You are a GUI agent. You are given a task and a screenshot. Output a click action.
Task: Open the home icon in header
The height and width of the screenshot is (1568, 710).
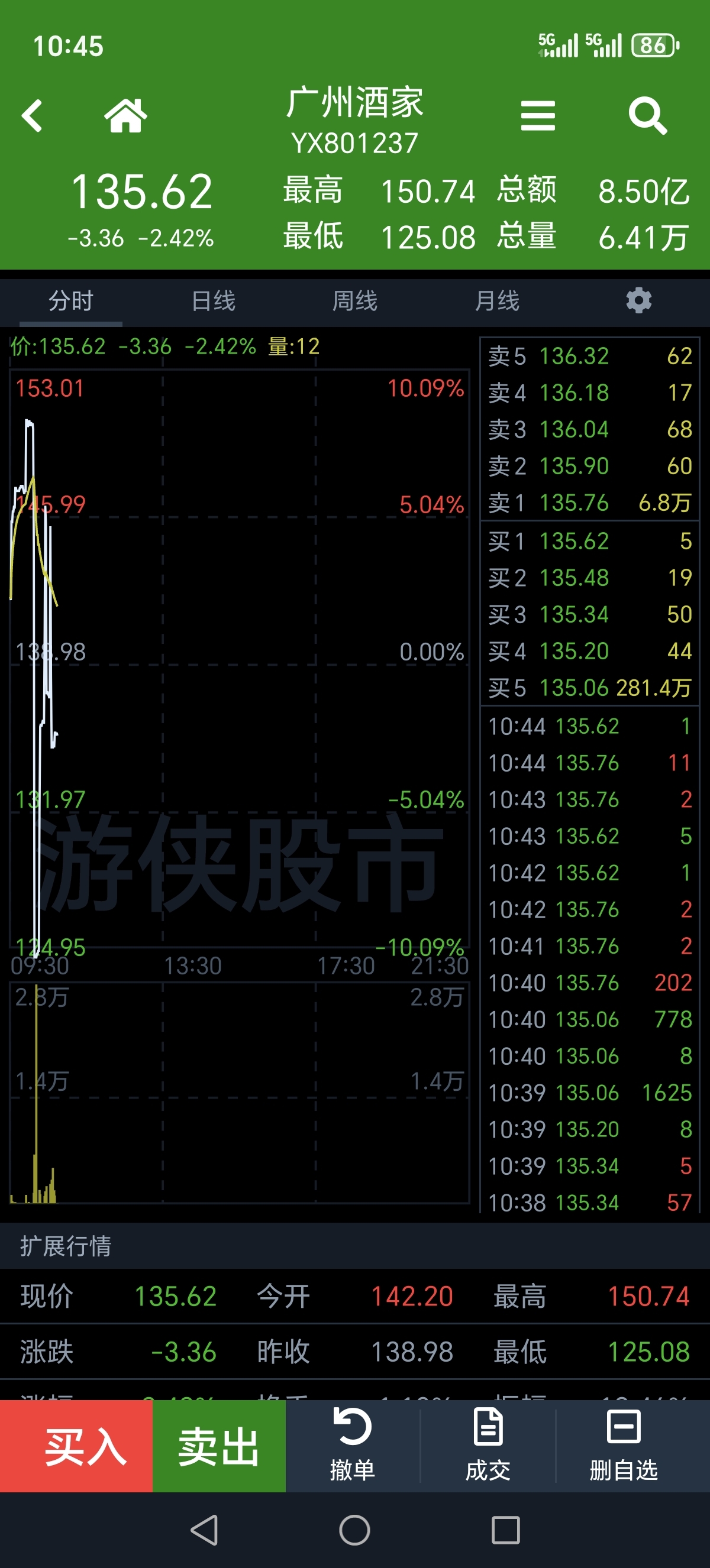[x=125, y=116]
